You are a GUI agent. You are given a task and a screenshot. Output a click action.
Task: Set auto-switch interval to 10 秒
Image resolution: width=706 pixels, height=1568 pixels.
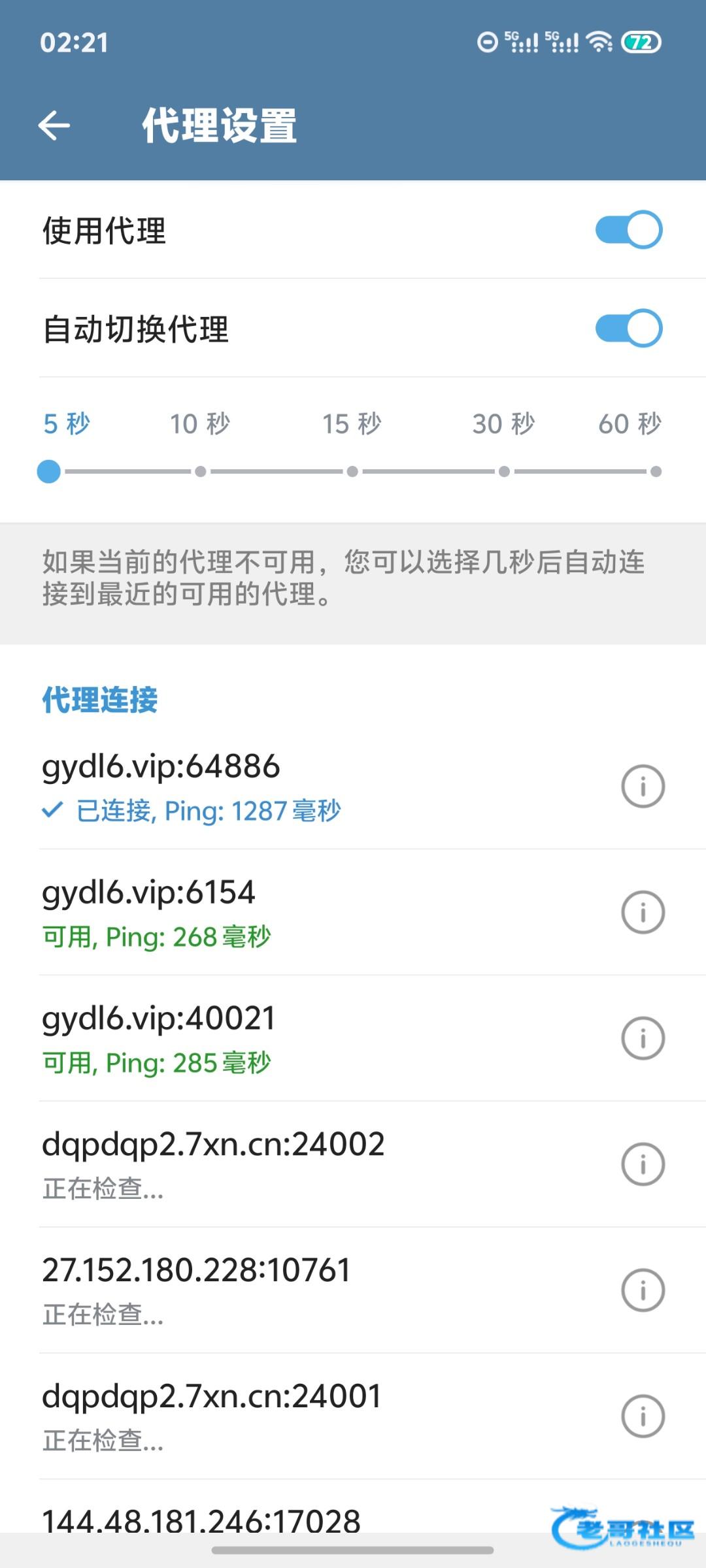pos(201,471)
